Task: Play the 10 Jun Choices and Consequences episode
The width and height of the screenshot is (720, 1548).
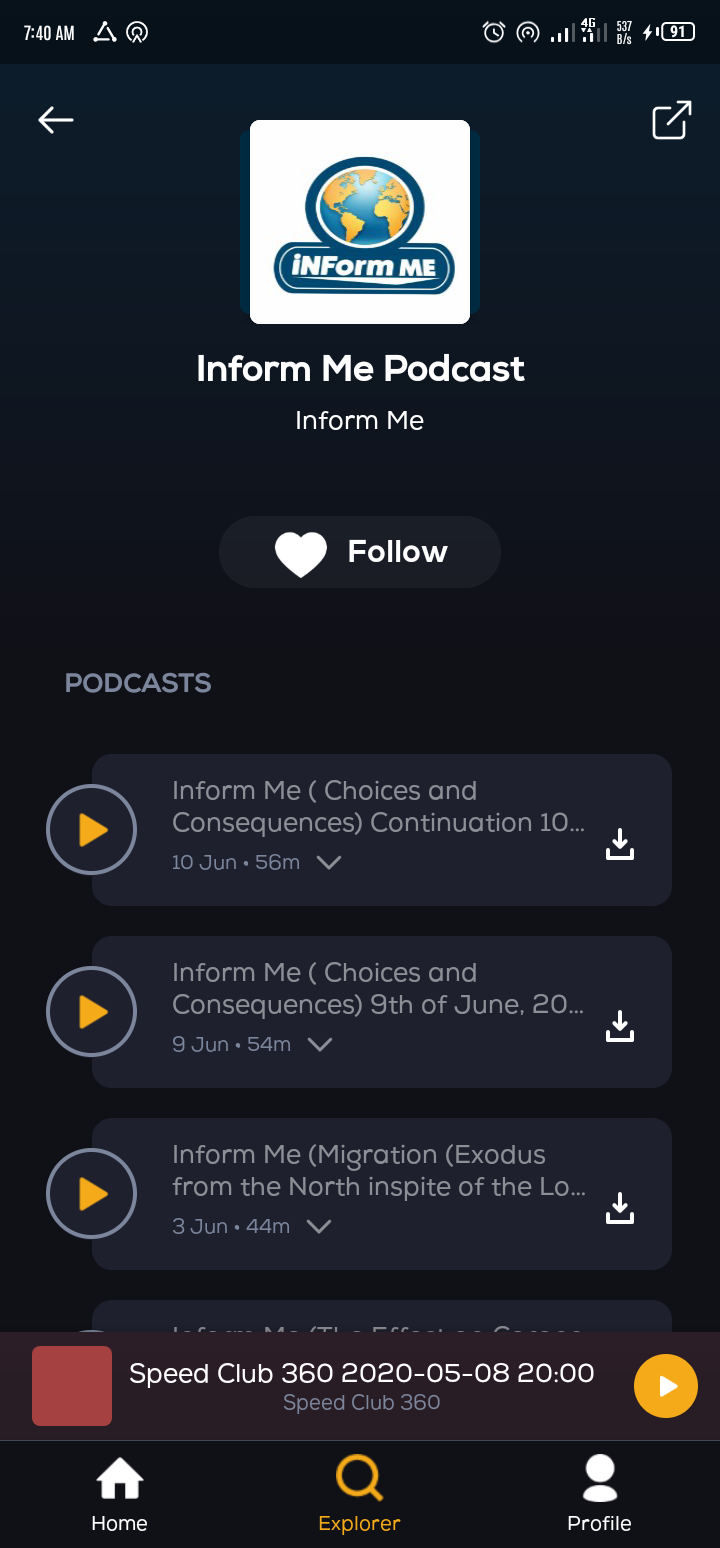Action: [91, 830]
